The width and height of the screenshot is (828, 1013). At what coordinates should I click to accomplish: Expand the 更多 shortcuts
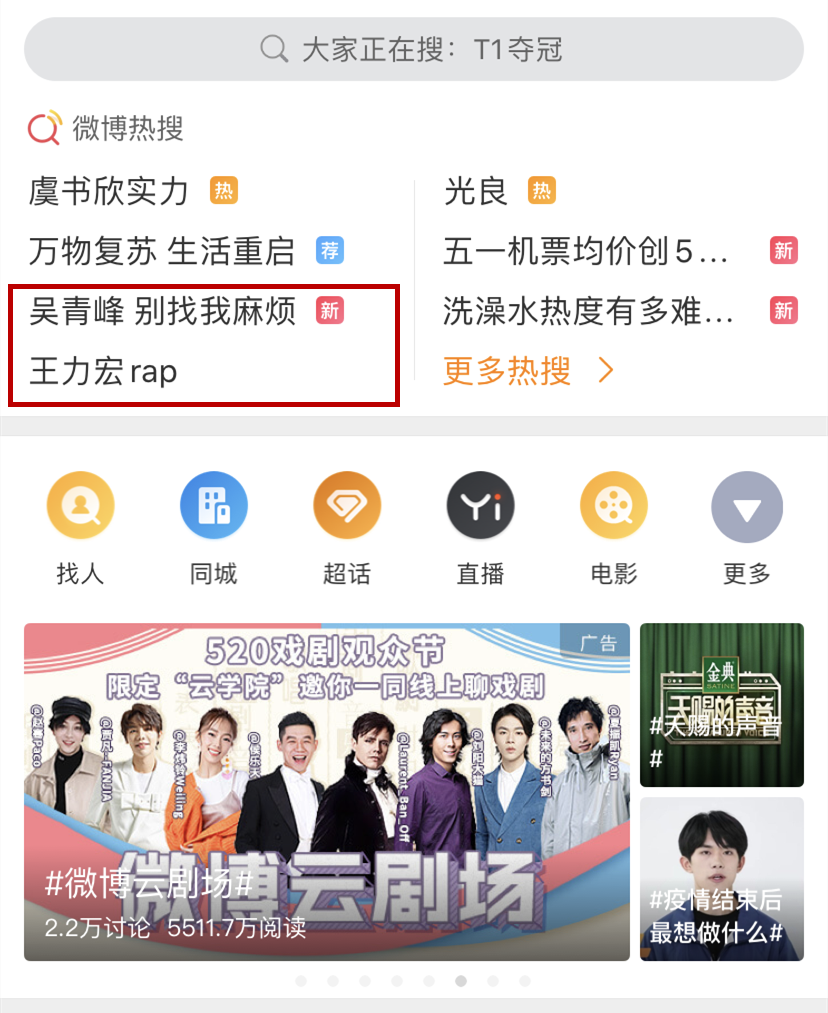pyautogui.click(x=747, y=527)
